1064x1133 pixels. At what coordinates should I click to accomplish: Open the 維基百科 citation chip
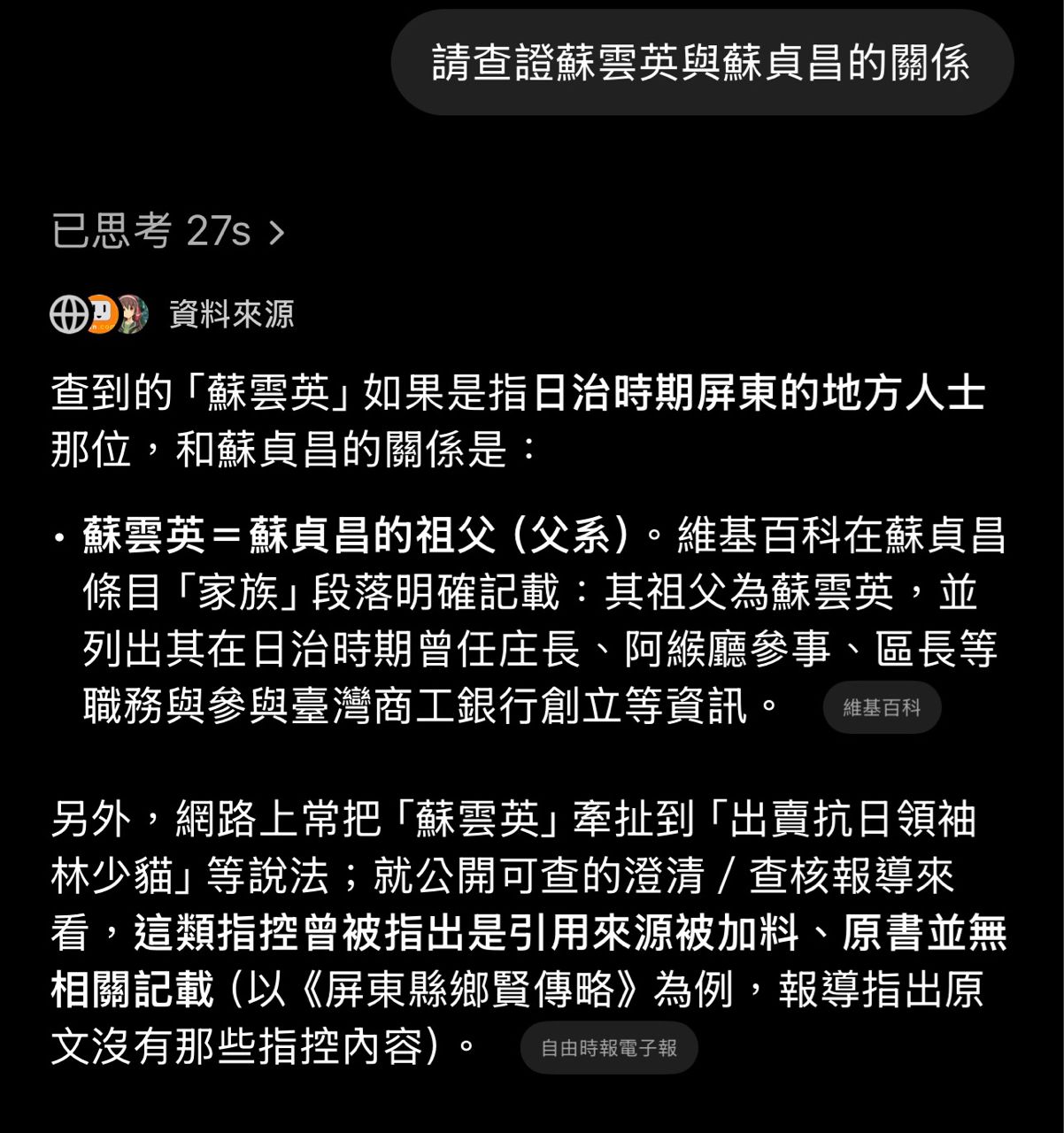pos(882,707)
